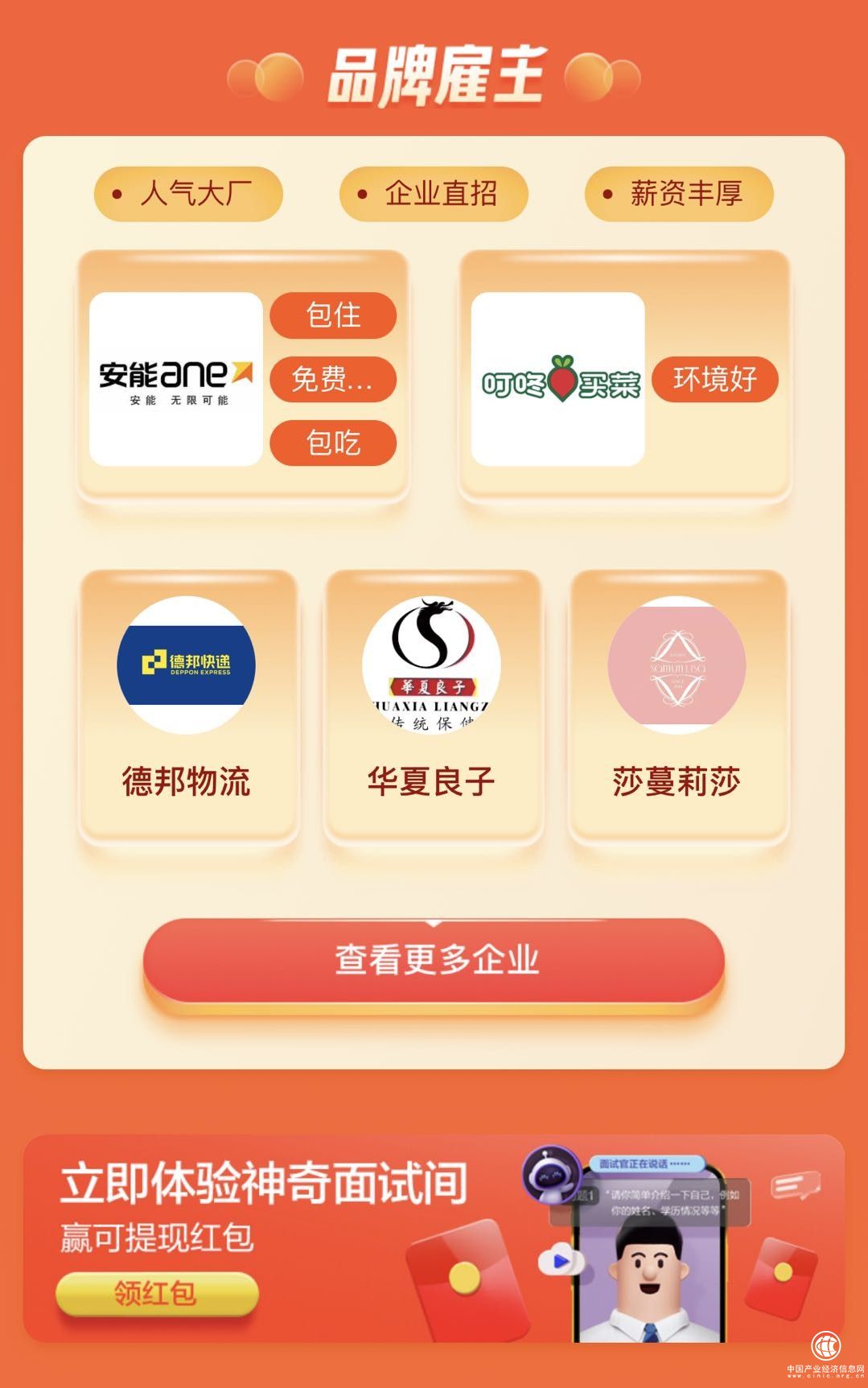Tap the 查看更多企业 button
868x1388 pixels.
tap(434, 959)
